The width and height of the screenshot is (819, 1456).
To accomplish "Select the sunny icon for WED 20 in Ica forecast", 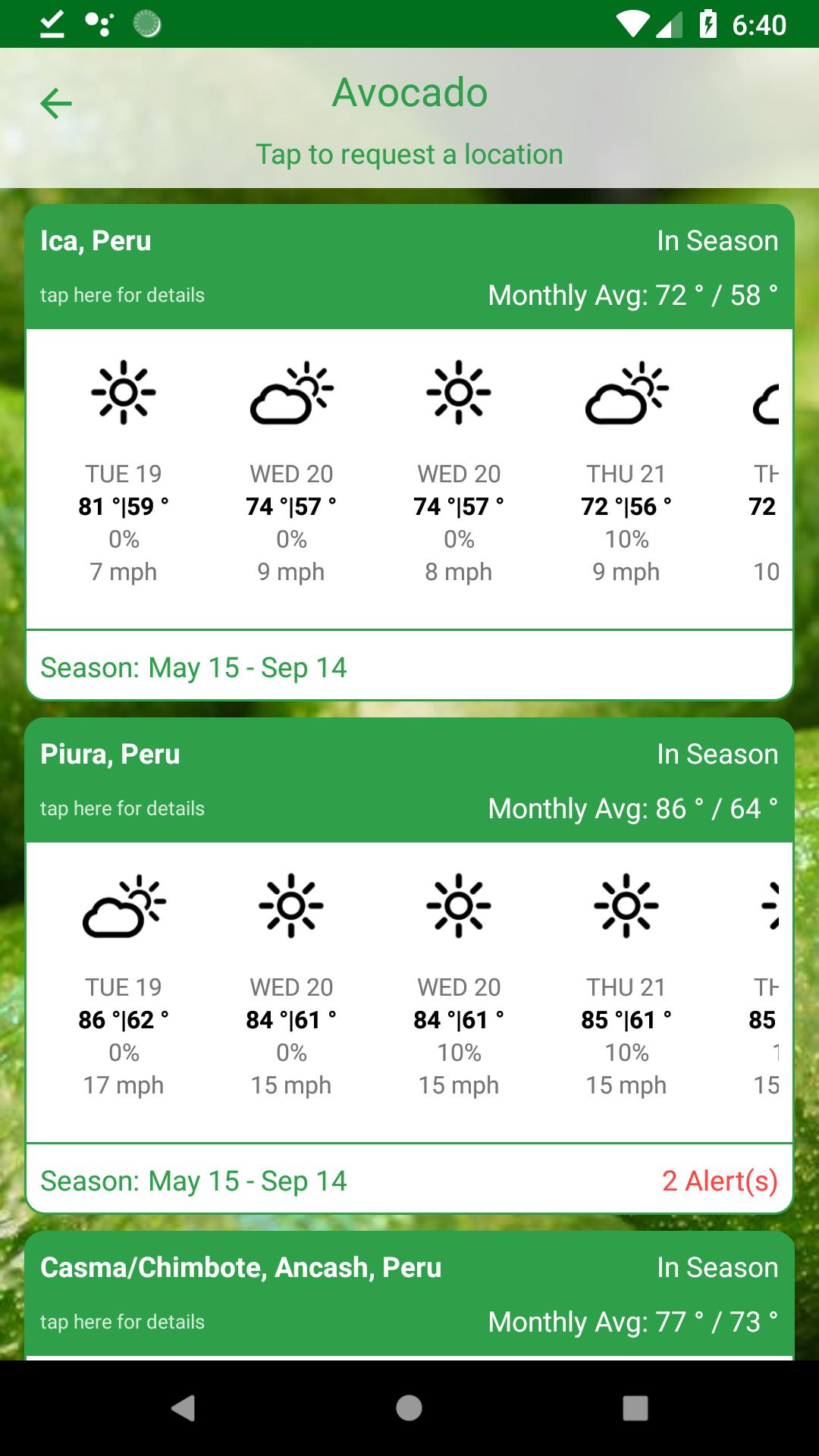I will click(459, 394).
